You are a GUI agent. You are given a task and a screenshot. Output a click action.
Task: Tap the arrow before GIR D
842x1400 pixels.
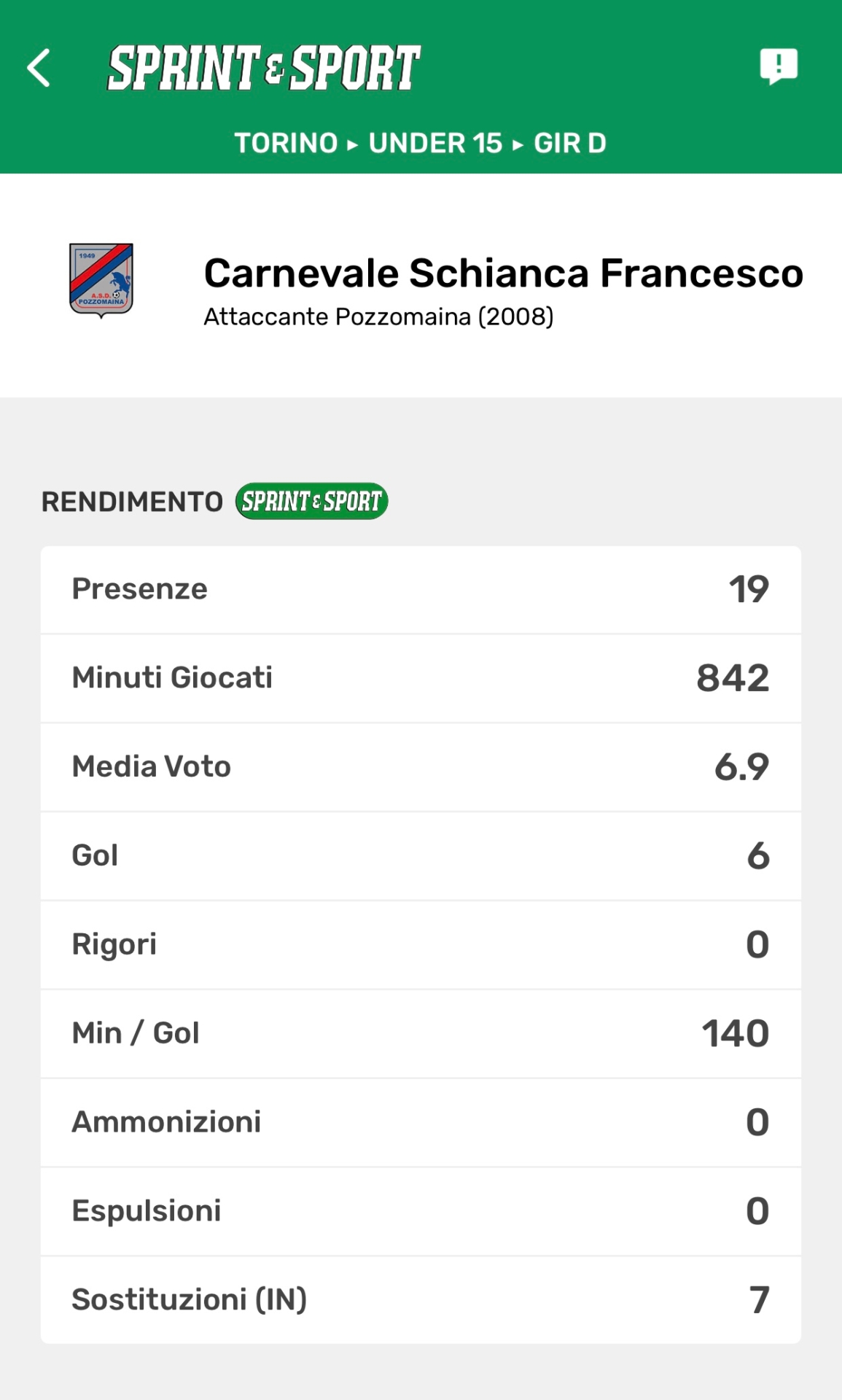tap(518, 144)
